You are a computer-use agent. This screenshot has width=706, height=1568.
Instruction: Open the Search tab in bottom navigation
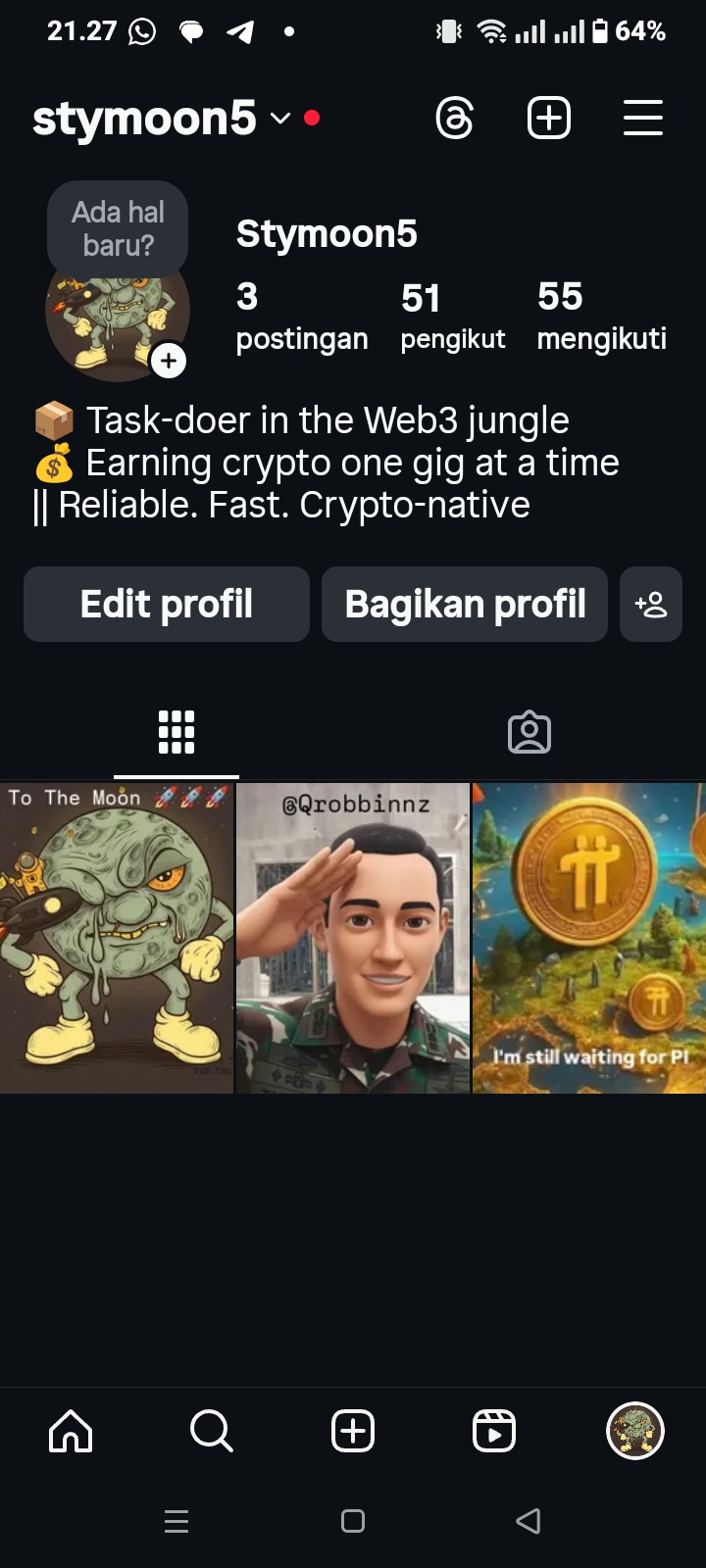click(212, 1431)
